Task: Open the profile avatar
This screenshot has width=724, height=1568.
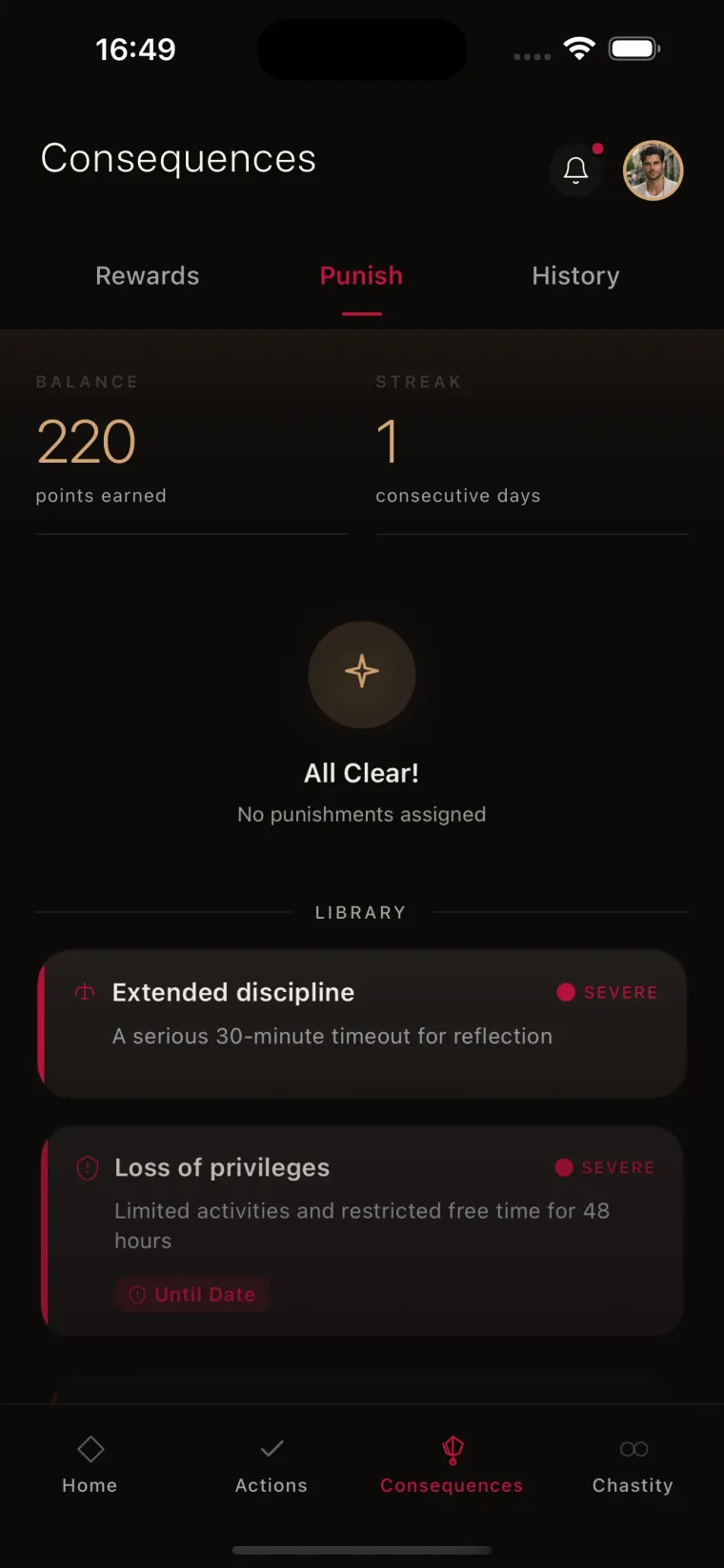Action: pyautogui.click(x=653, y=170)
